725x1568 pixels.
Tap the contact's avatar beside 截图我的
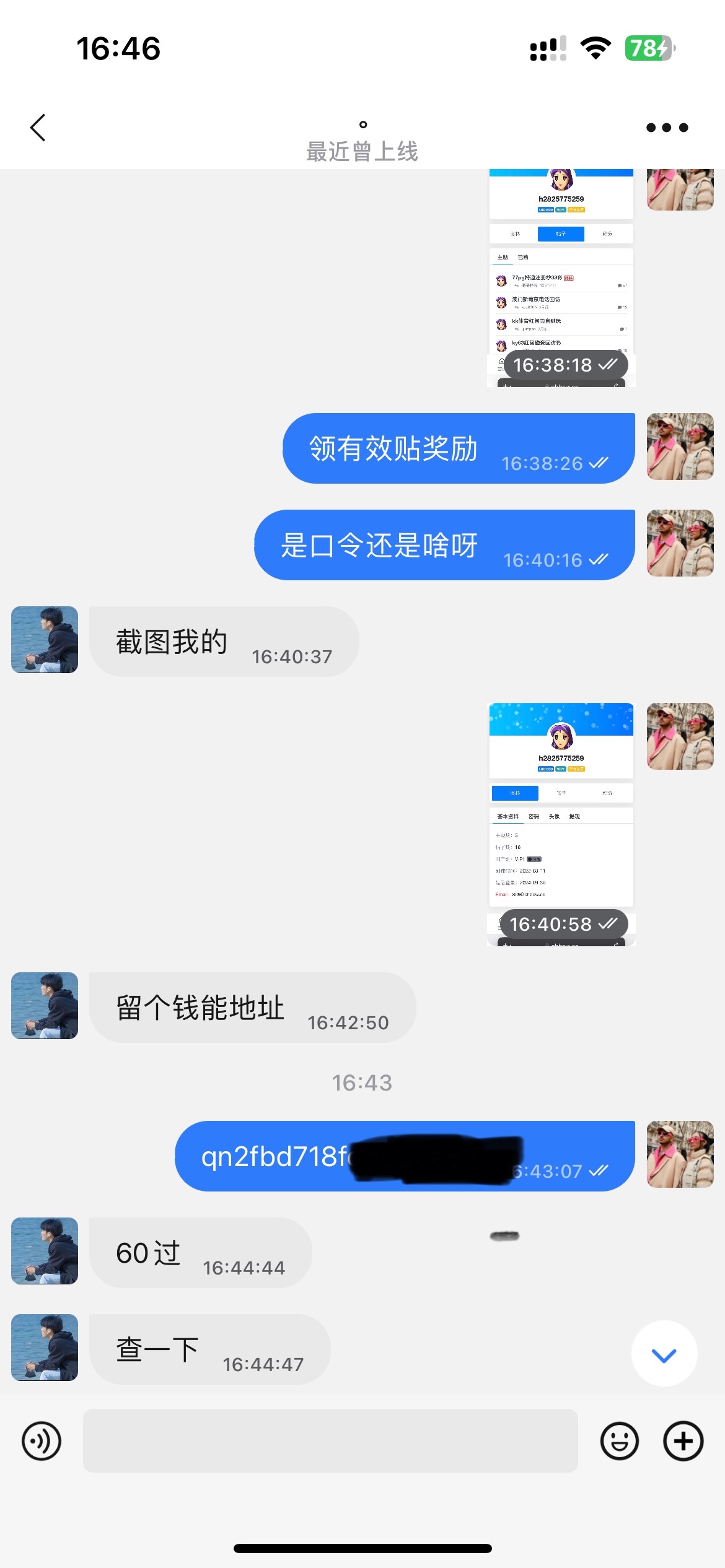coord(45,640)
